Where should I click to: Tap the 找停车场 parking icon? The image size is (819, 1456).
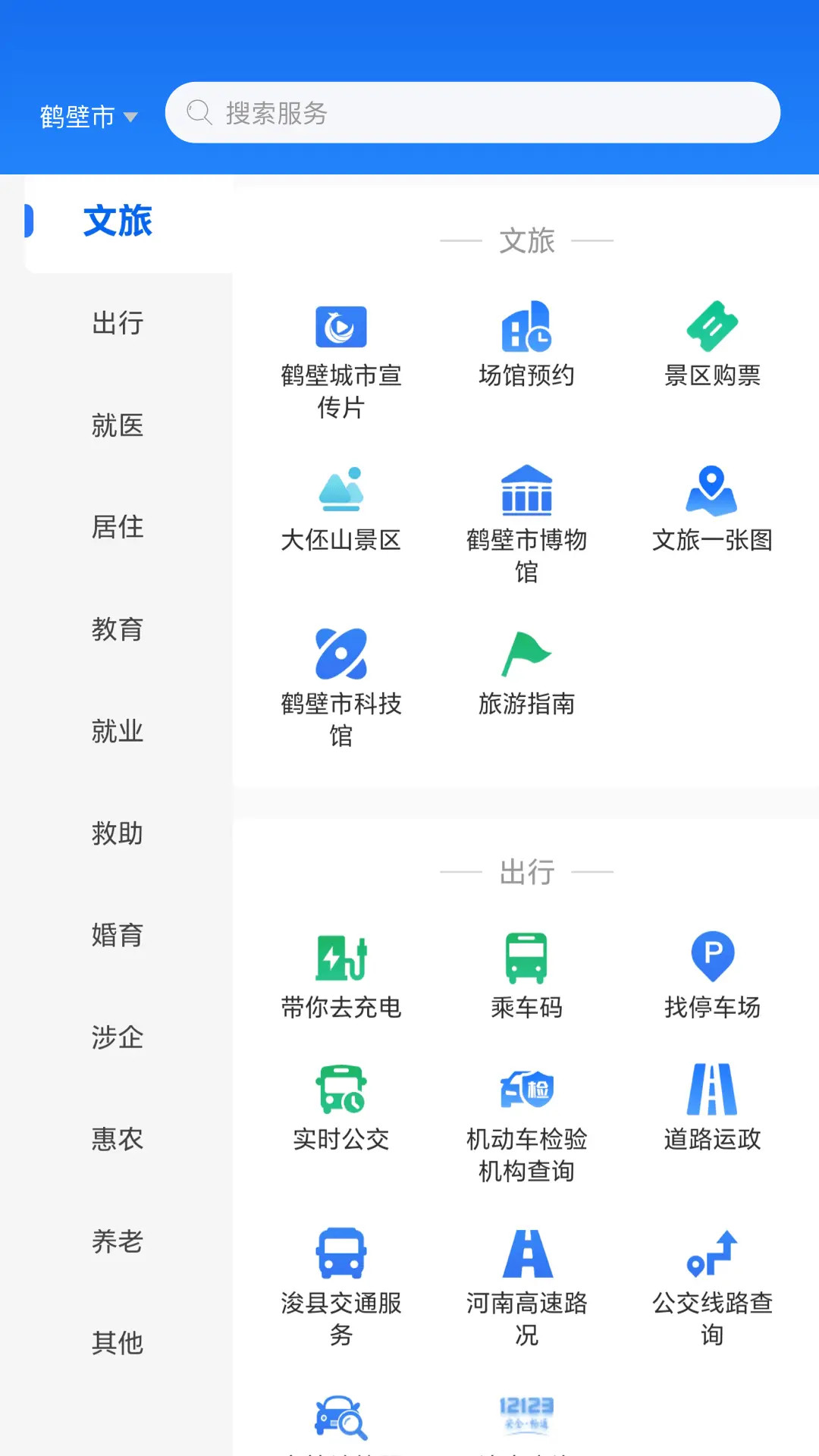pos(711,971)
